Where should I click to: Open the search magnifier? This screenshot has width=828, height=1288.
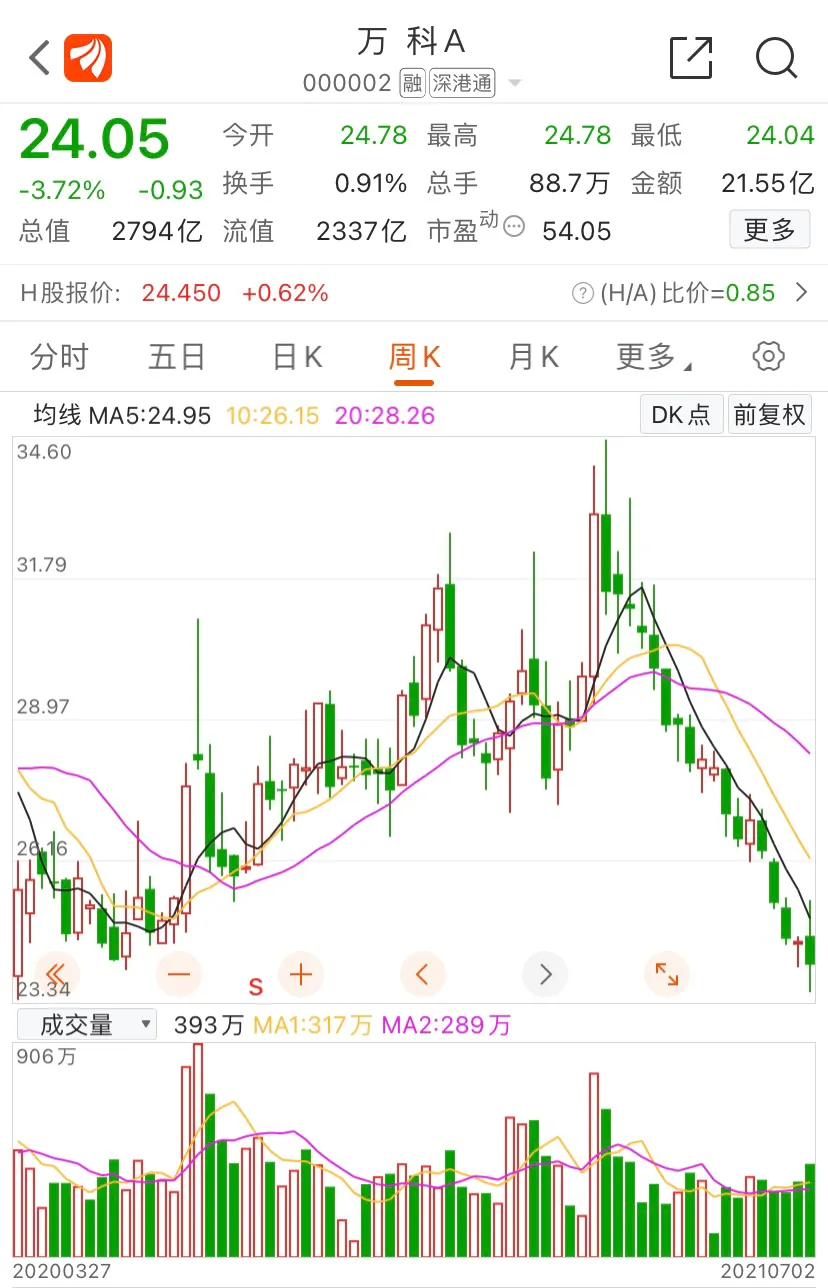point(776,58)
